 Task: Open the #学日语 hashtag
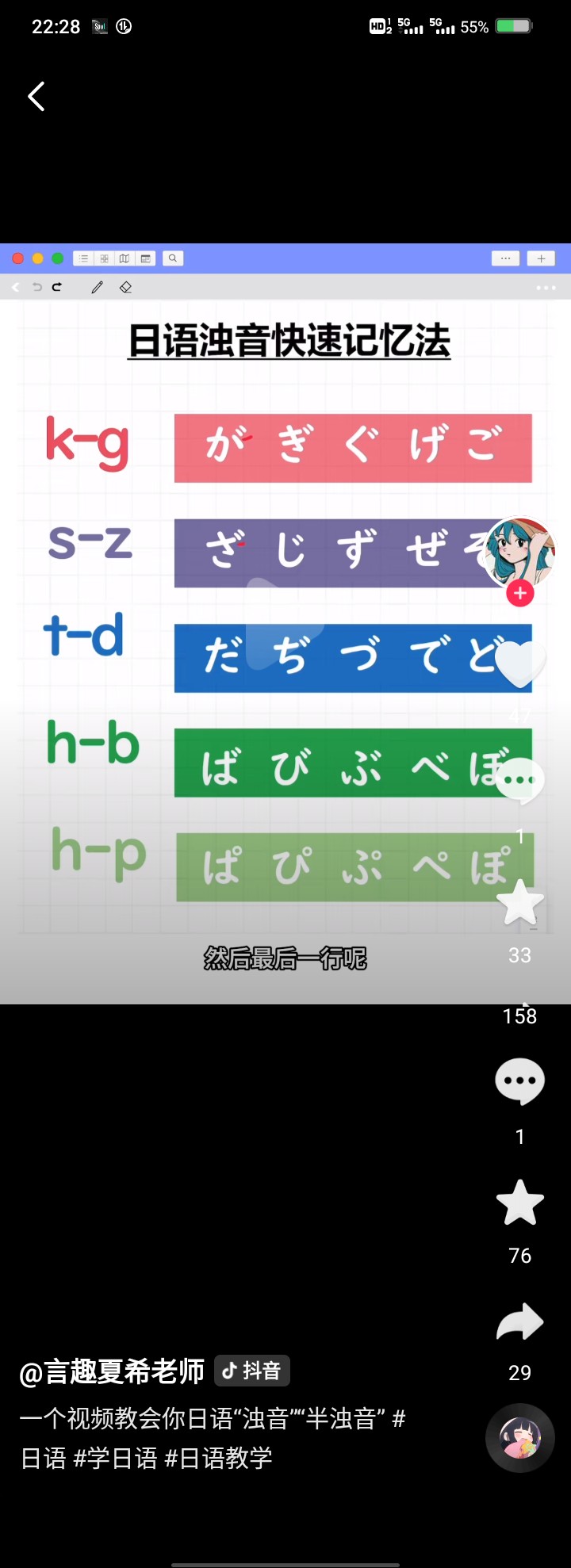(x=116, y=1457)
